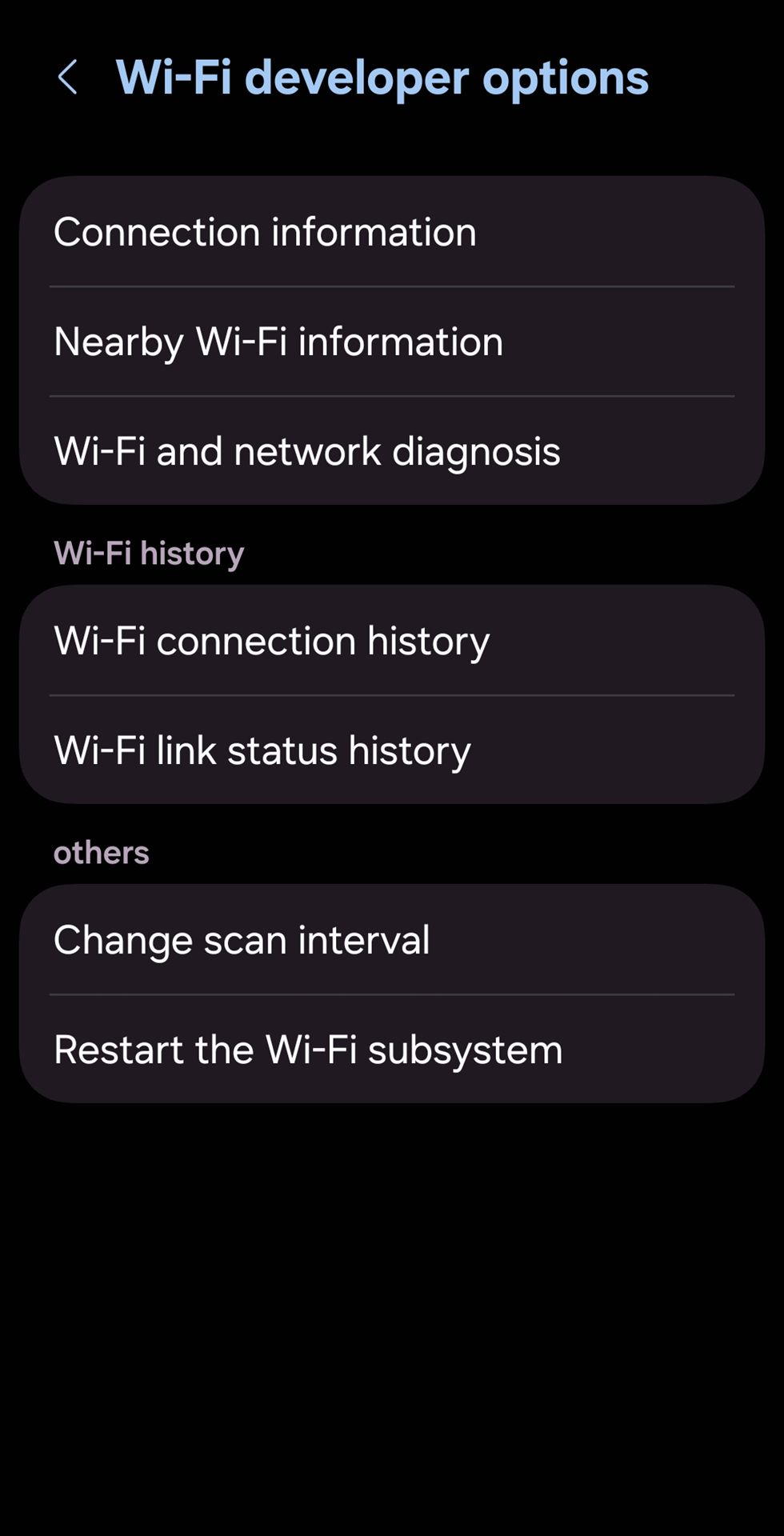Open Nearby Wi-Fi information
The width and height of the screenshot is (784, 1536).
[x=392, y=342]
